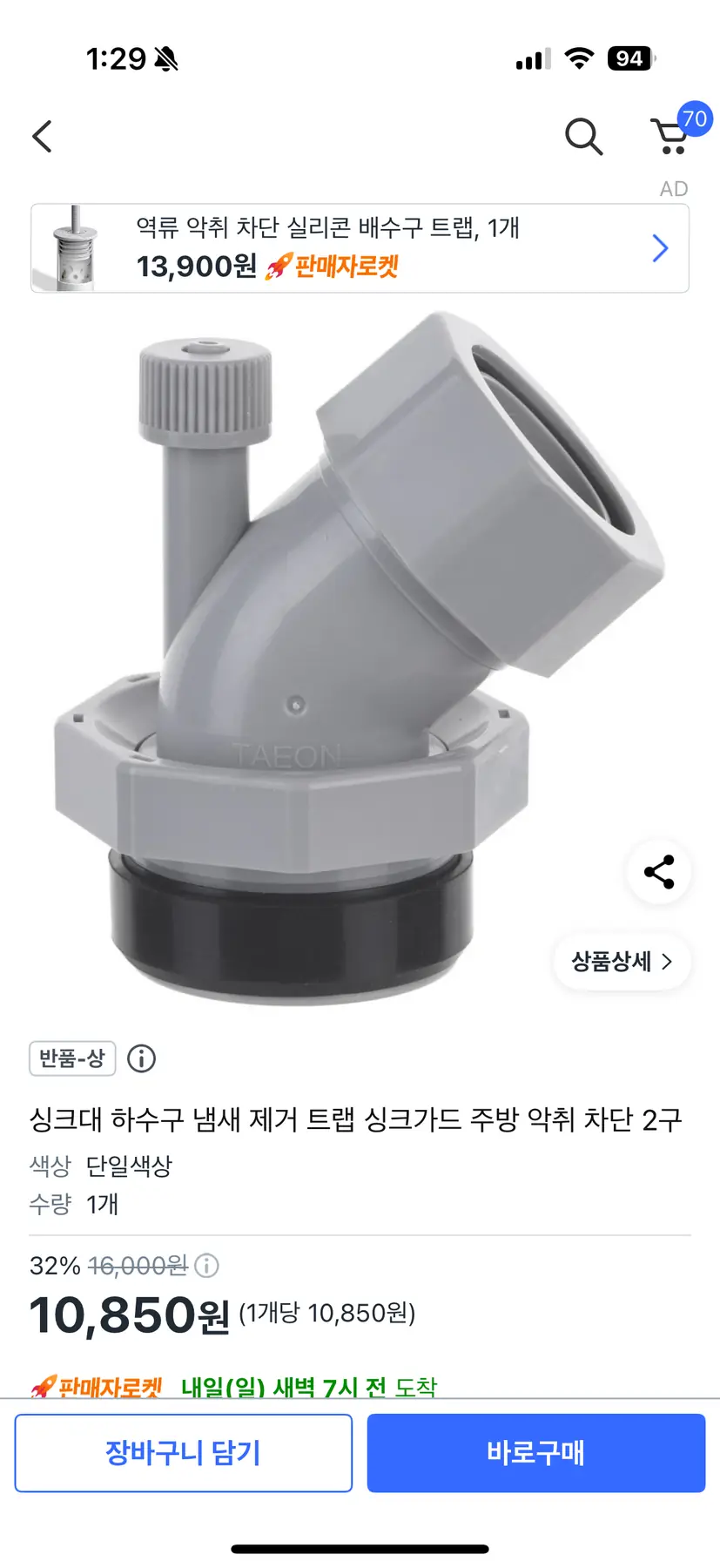Screen dimensions: 720x1568
Task: Tap 장바구니 담기 to add to cart
Action: point(184,1453)
